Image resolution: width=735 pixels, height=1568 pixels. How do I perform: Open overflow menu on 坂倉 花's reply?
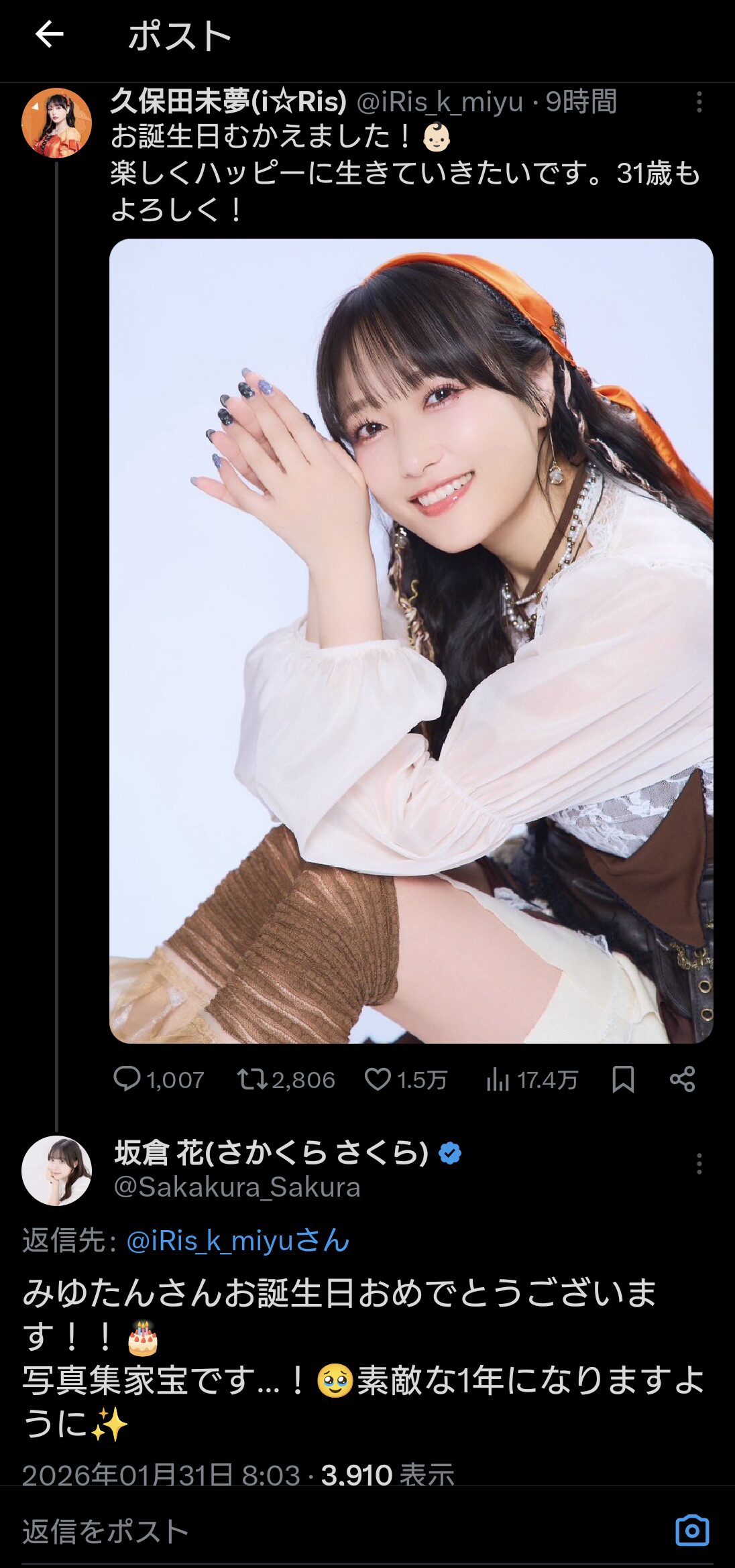click(x=699, y=1164)
